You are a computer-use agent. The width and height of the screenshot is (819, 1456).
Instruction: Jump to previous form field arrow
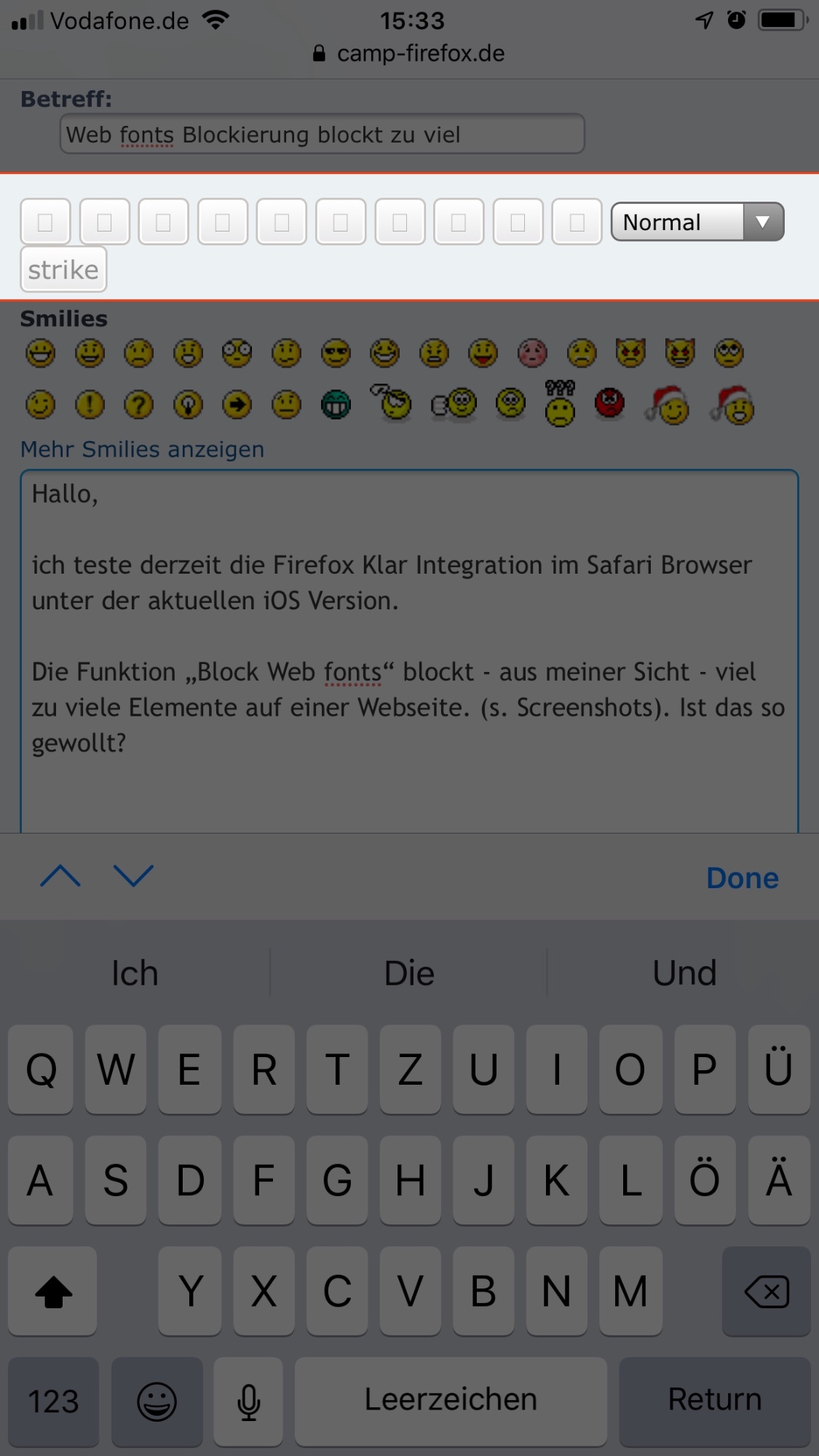[x=60, y=876]
